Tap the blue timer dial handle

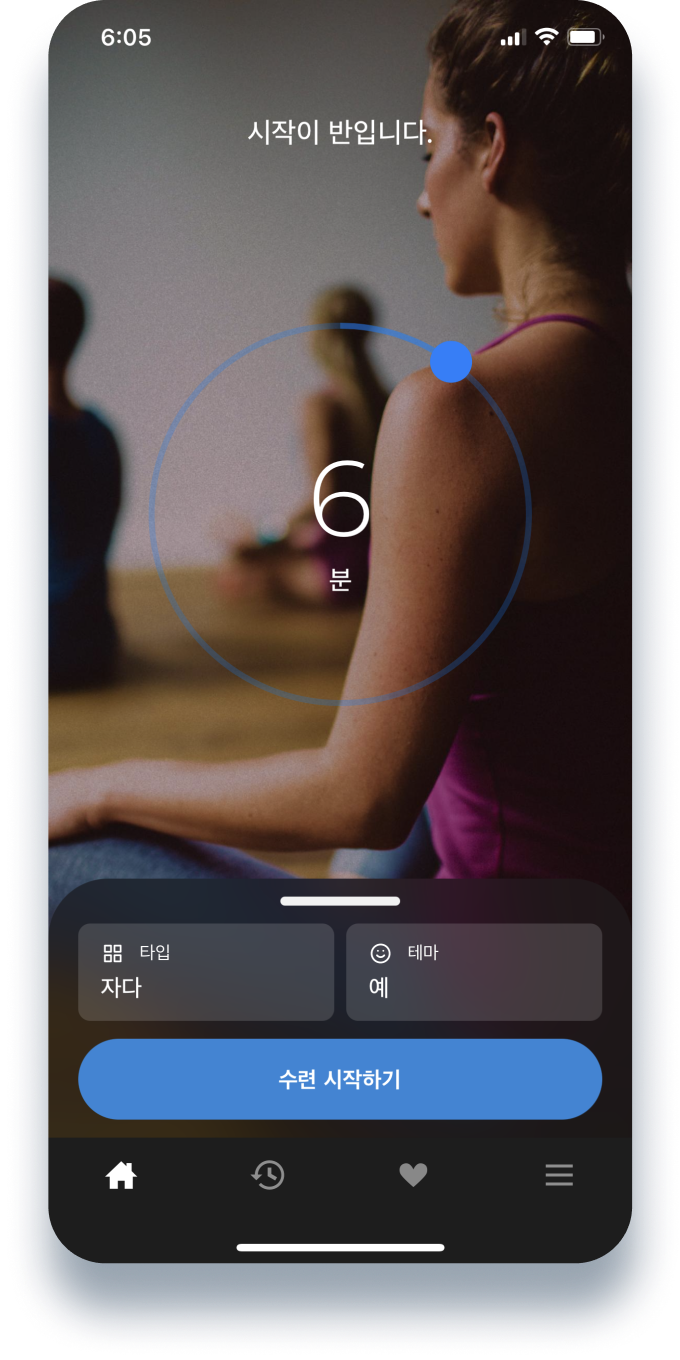tap(450, 362)
